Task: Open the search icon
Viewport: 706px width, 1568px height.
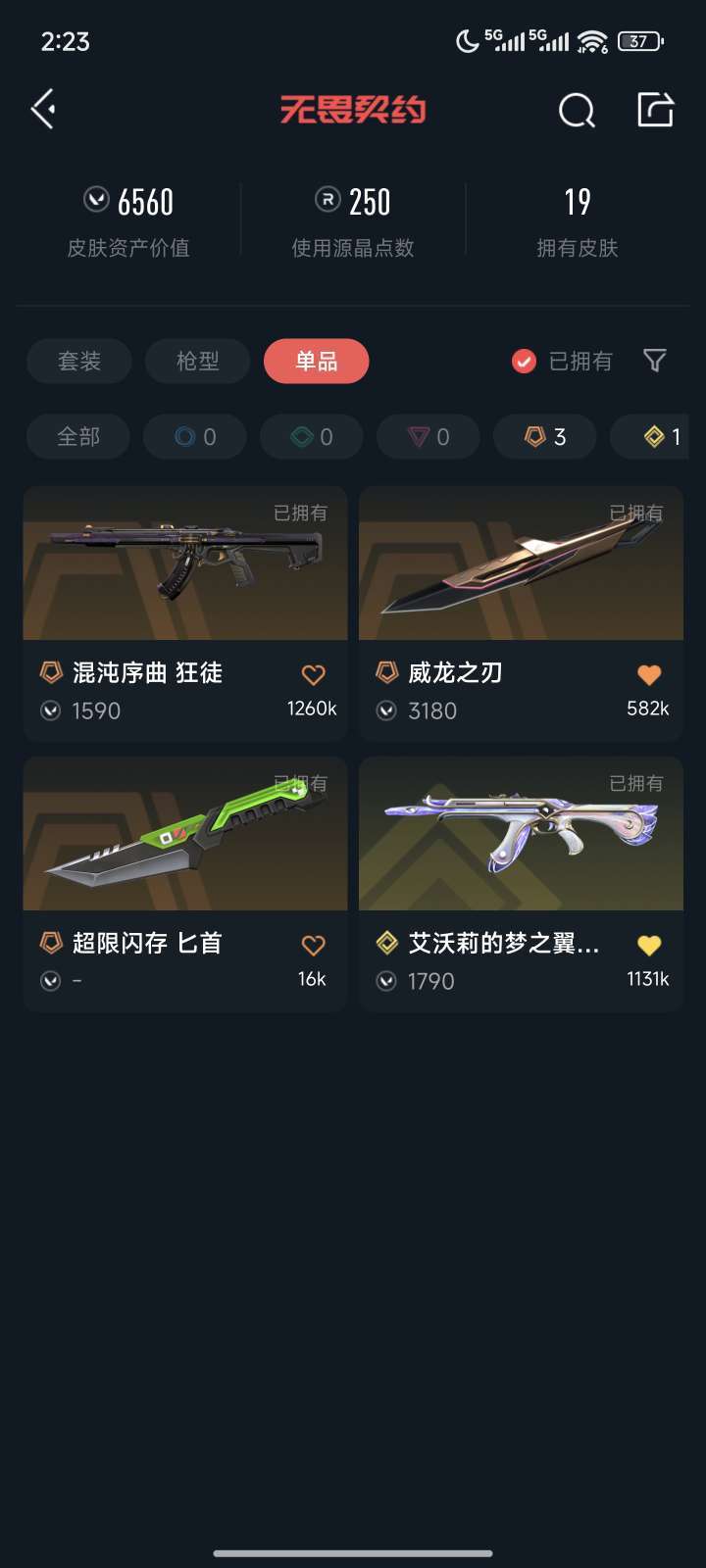Action: click(577, 111)
